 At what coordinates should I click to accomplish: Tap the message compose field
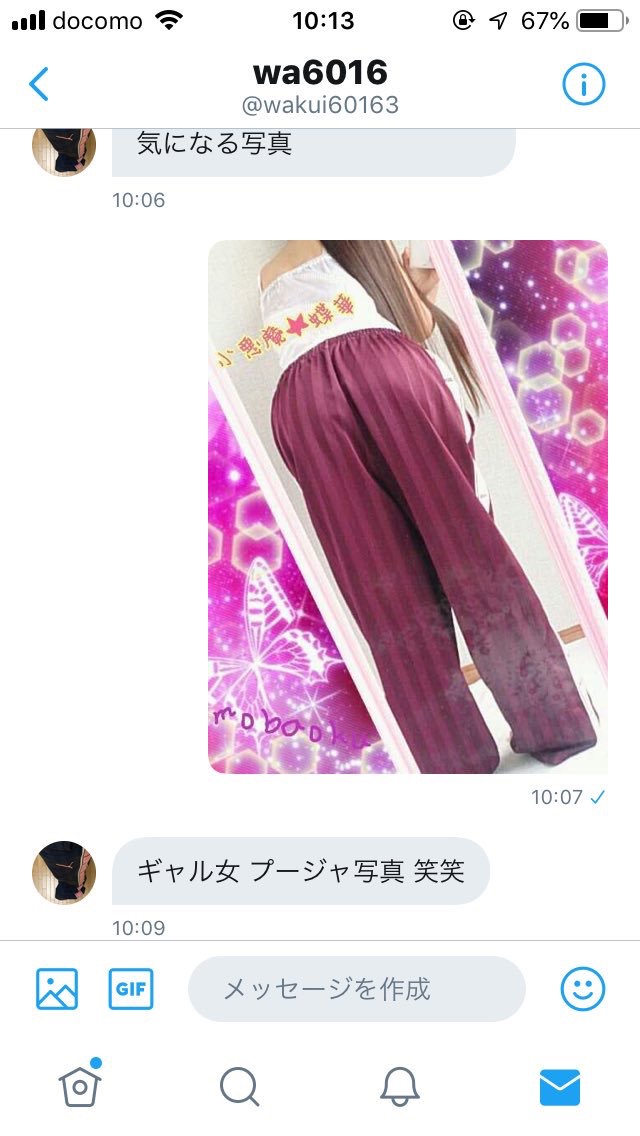[356, 989]
